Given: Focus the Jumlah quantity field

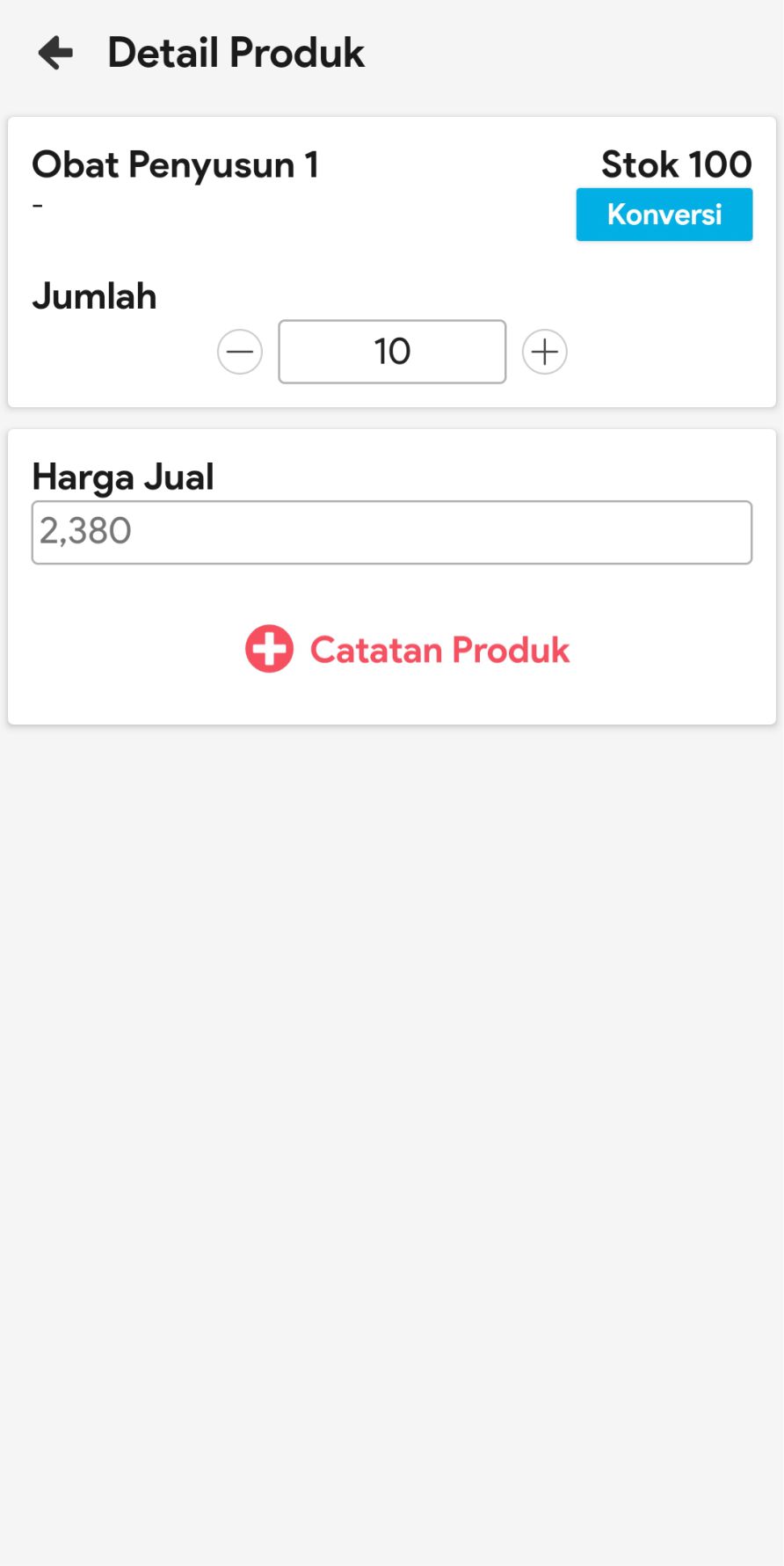Looking at the screenshot, I should (392, 352).
